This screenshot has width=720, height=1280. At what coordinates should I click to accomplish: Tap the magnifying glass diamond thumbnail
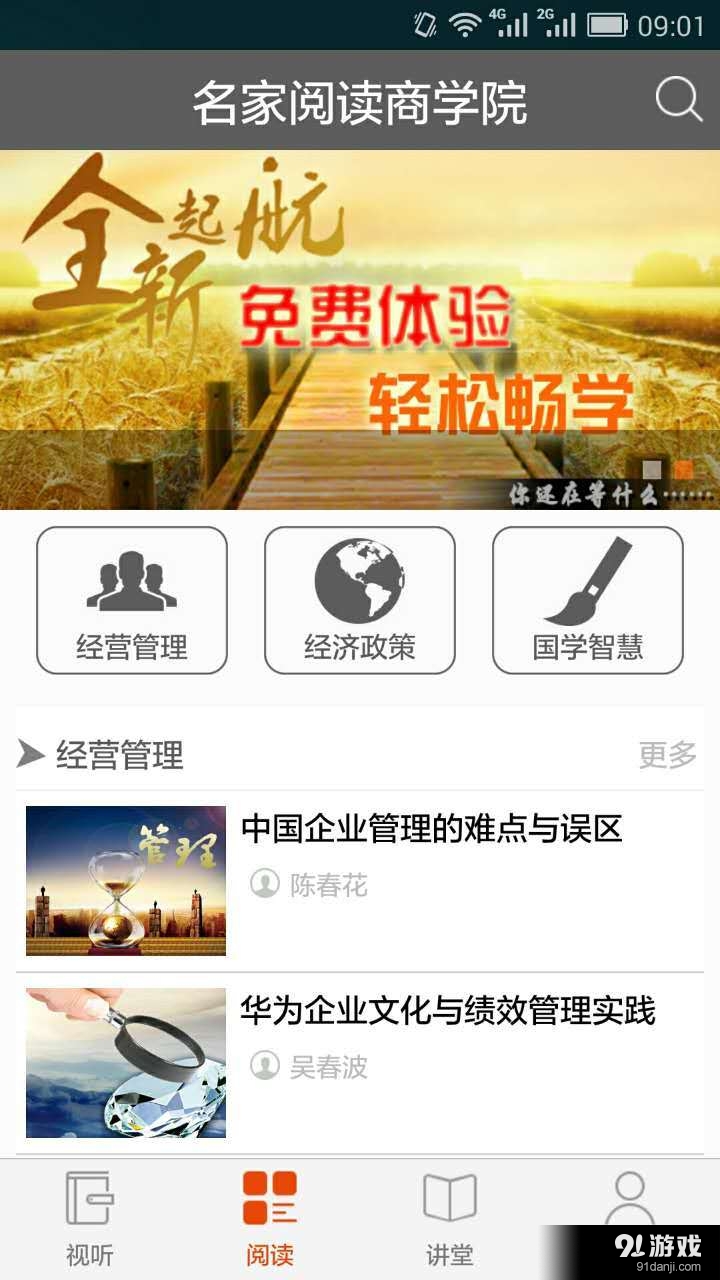coord(125,1064)
